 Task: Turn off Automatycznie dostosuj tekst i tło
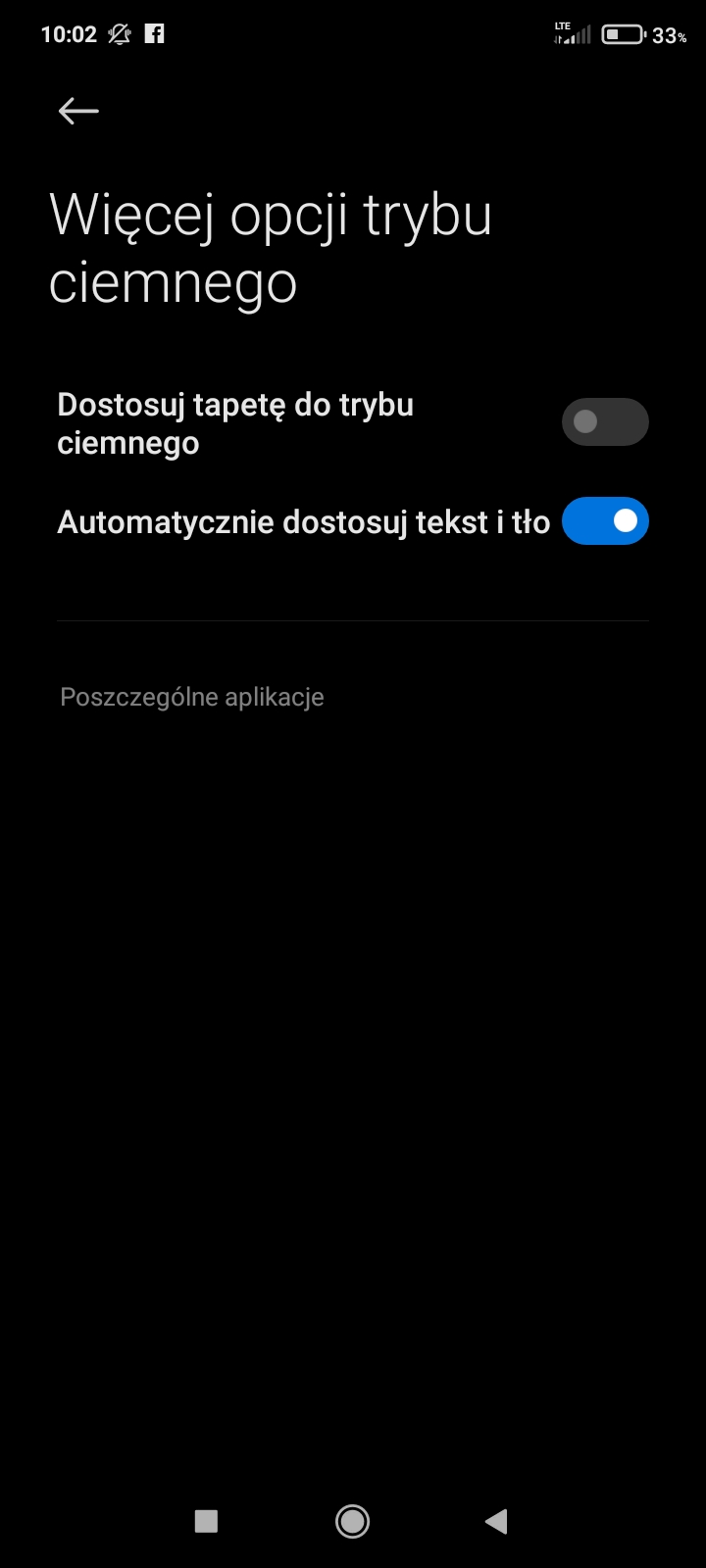click(x=605, y=521)
